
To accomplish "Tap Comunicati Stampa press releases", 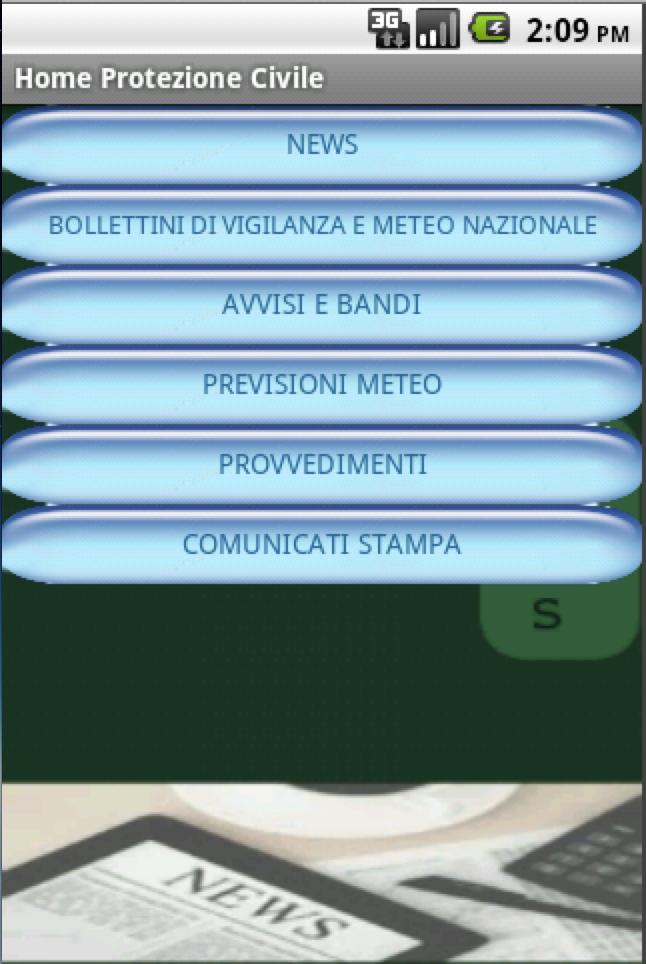I will pyautogui.click(x=322, y=545).
